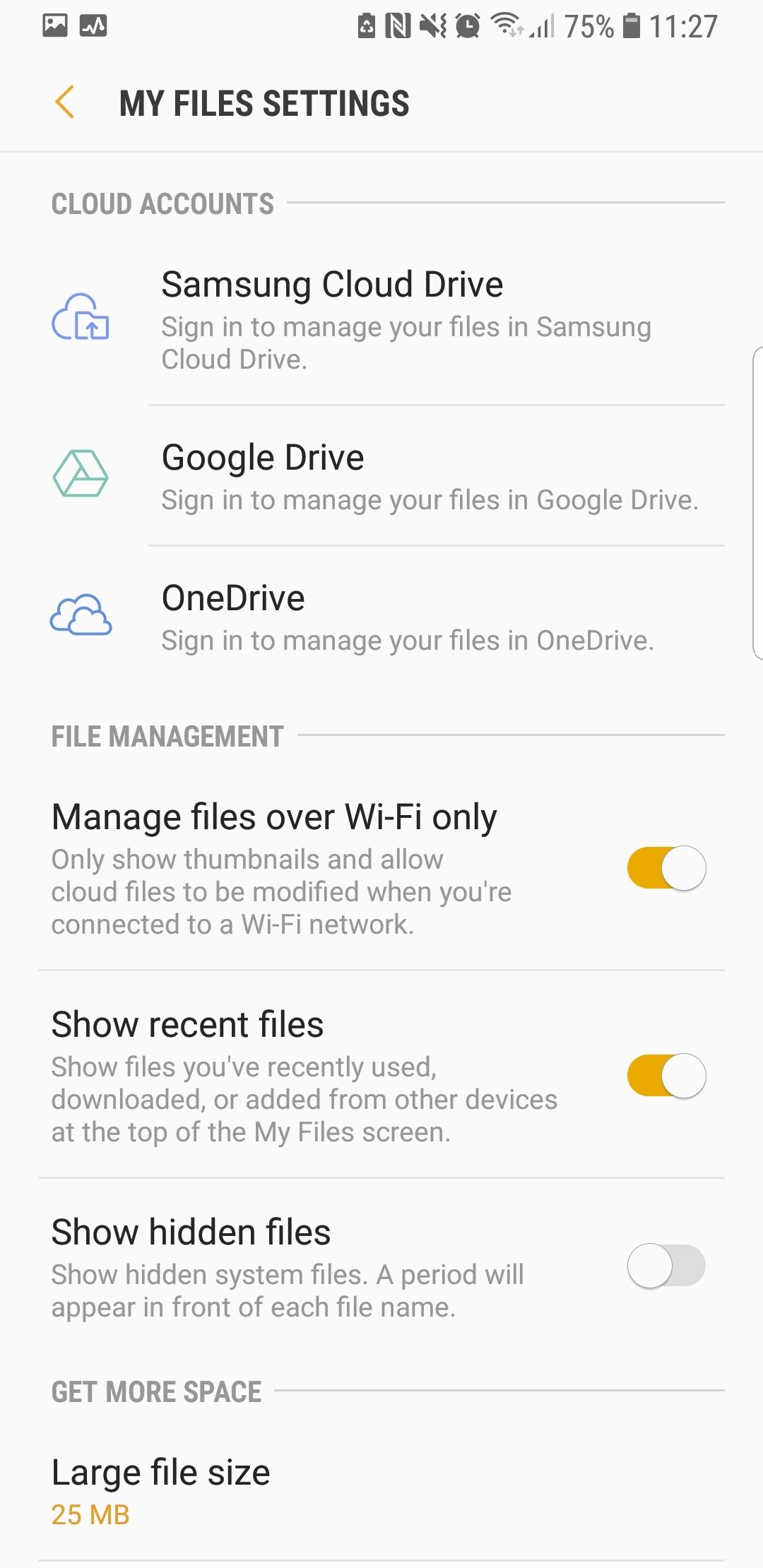
Task: Open Samsung Cloud Drive sign-in
Action: pyautogui.click(x=381, y=319)
